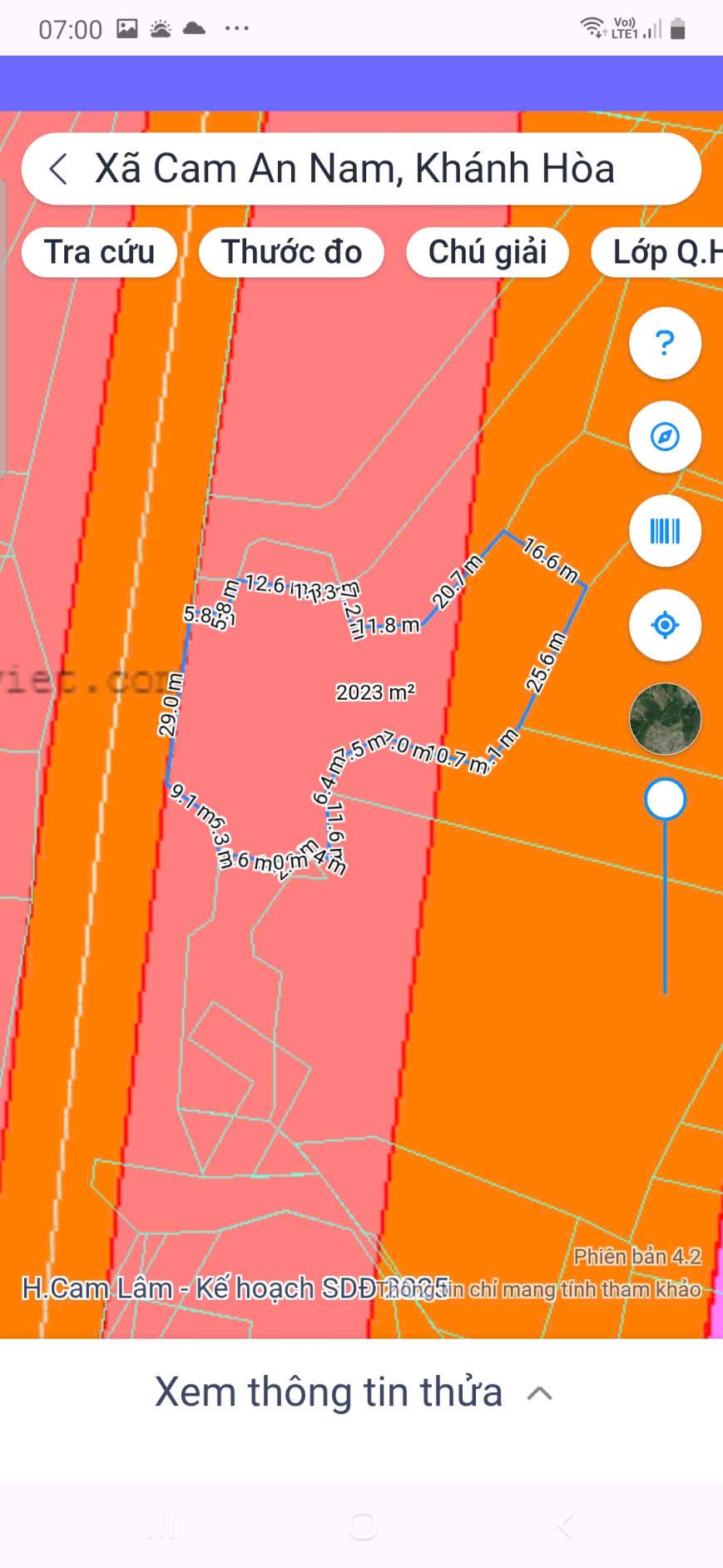Select the Tra cứu chip
The image size is (723, 1568).
99,252
